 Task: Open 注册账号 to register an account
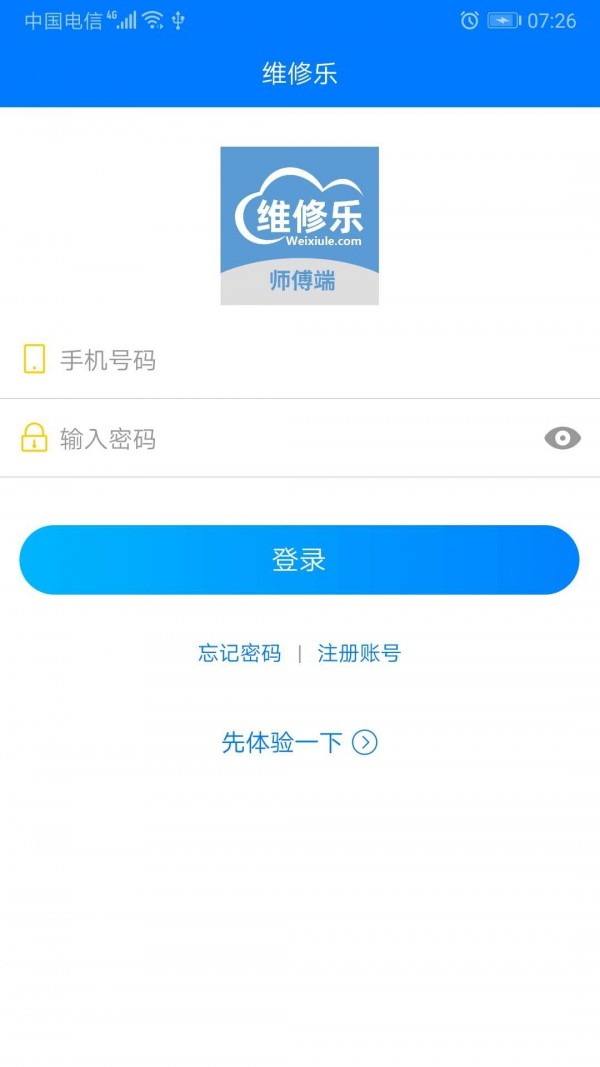359,653
